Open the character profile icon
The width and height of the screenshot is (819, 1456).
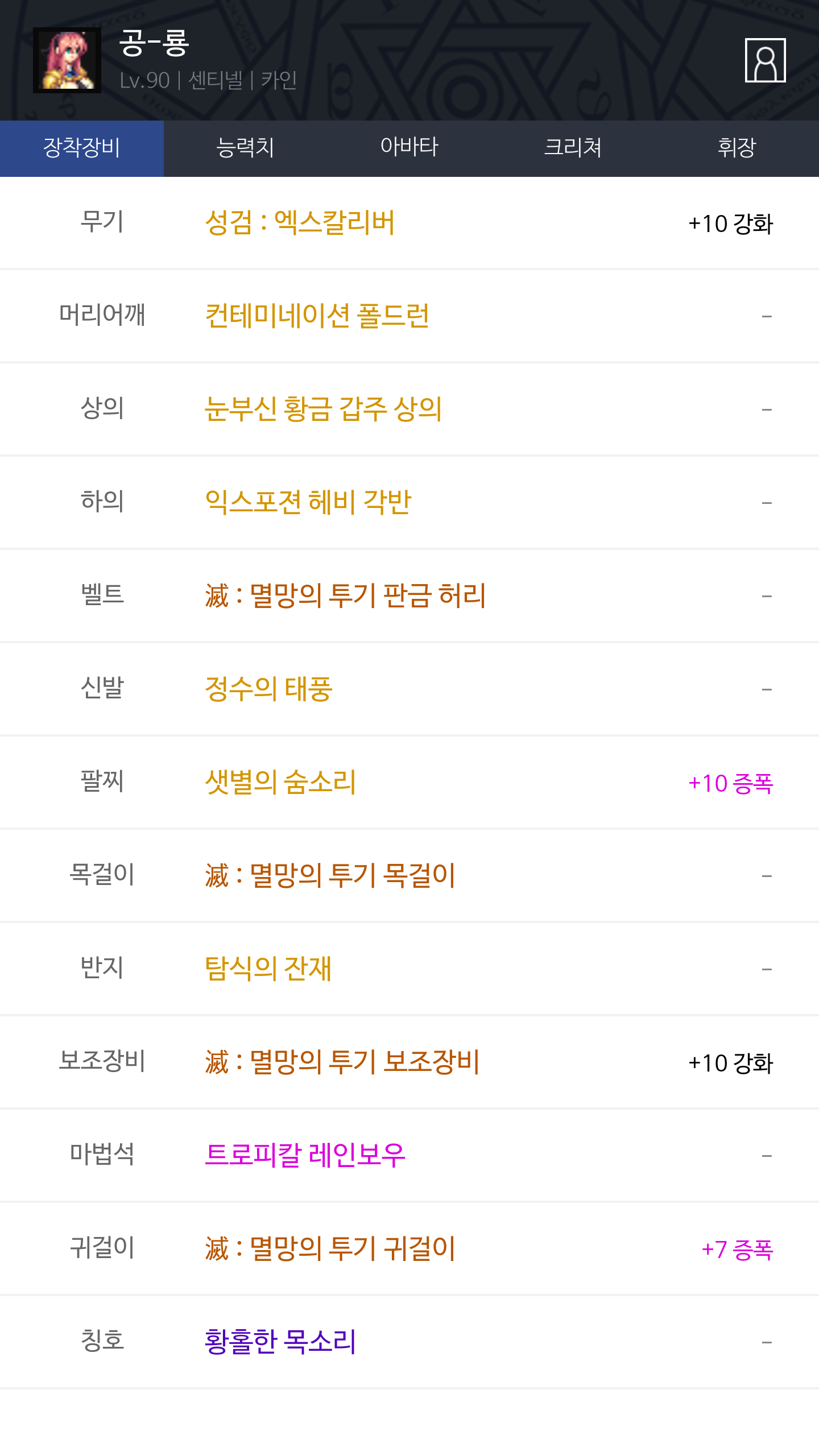tap(765, 60)
